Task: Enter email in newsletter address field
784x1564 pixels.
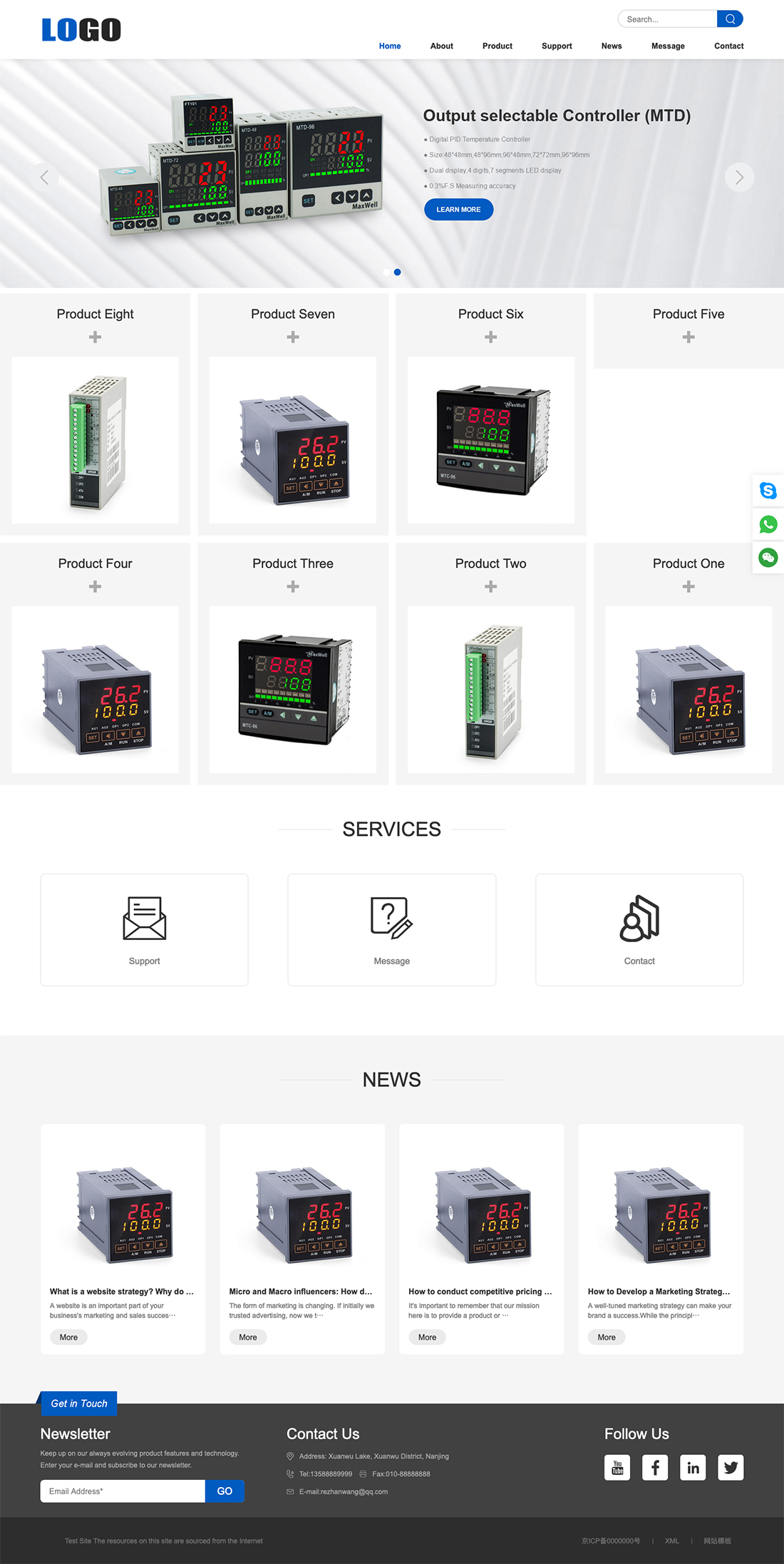Action: click(123, 1491)
